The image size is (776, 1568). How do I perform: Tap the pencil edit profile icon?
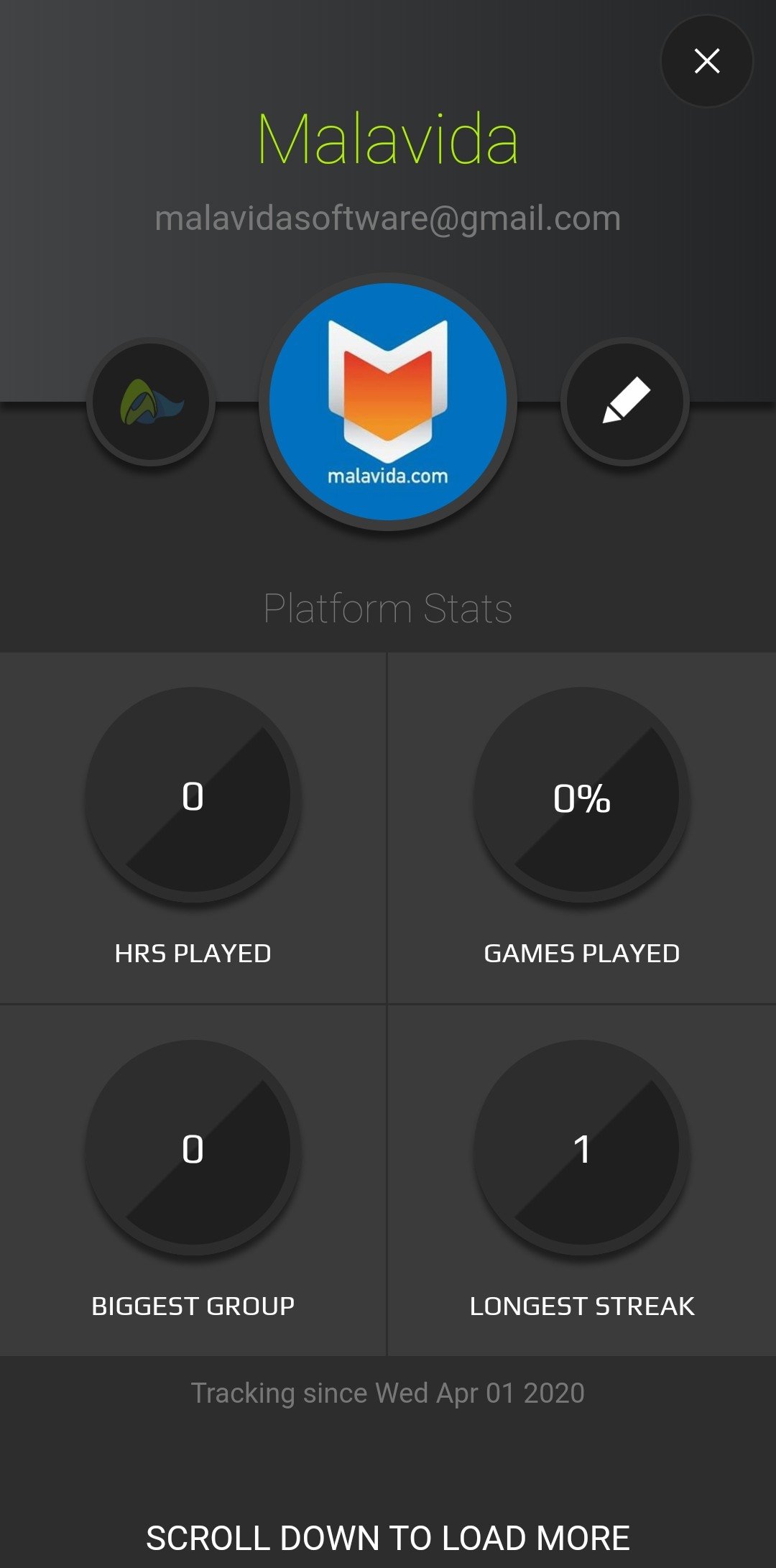coord(625,402)
